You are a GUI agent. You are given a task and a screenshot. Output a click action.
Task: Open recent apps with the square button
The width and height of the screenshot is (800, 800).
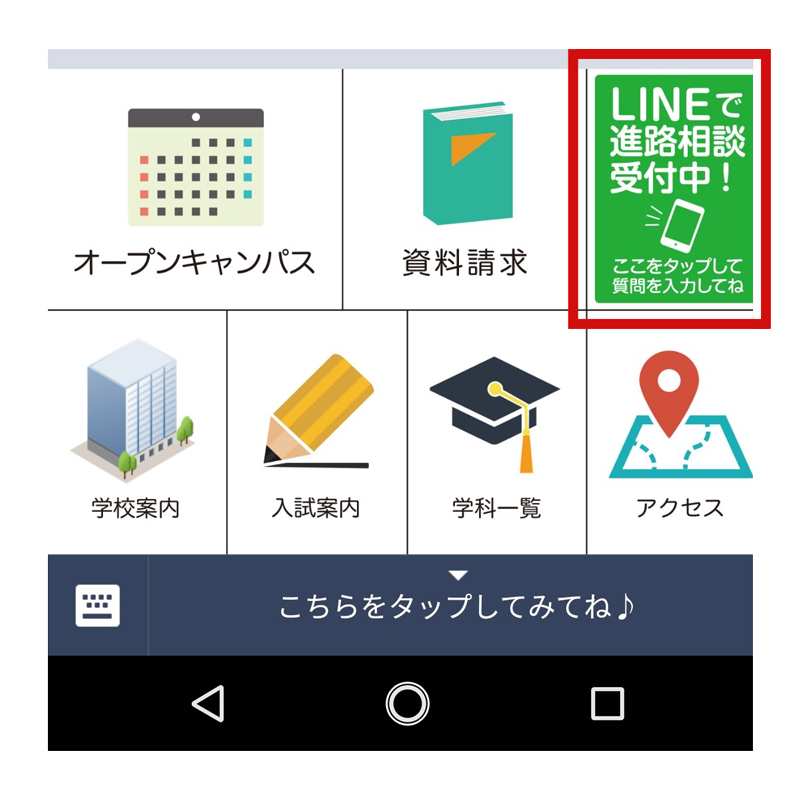pos(607,703)
